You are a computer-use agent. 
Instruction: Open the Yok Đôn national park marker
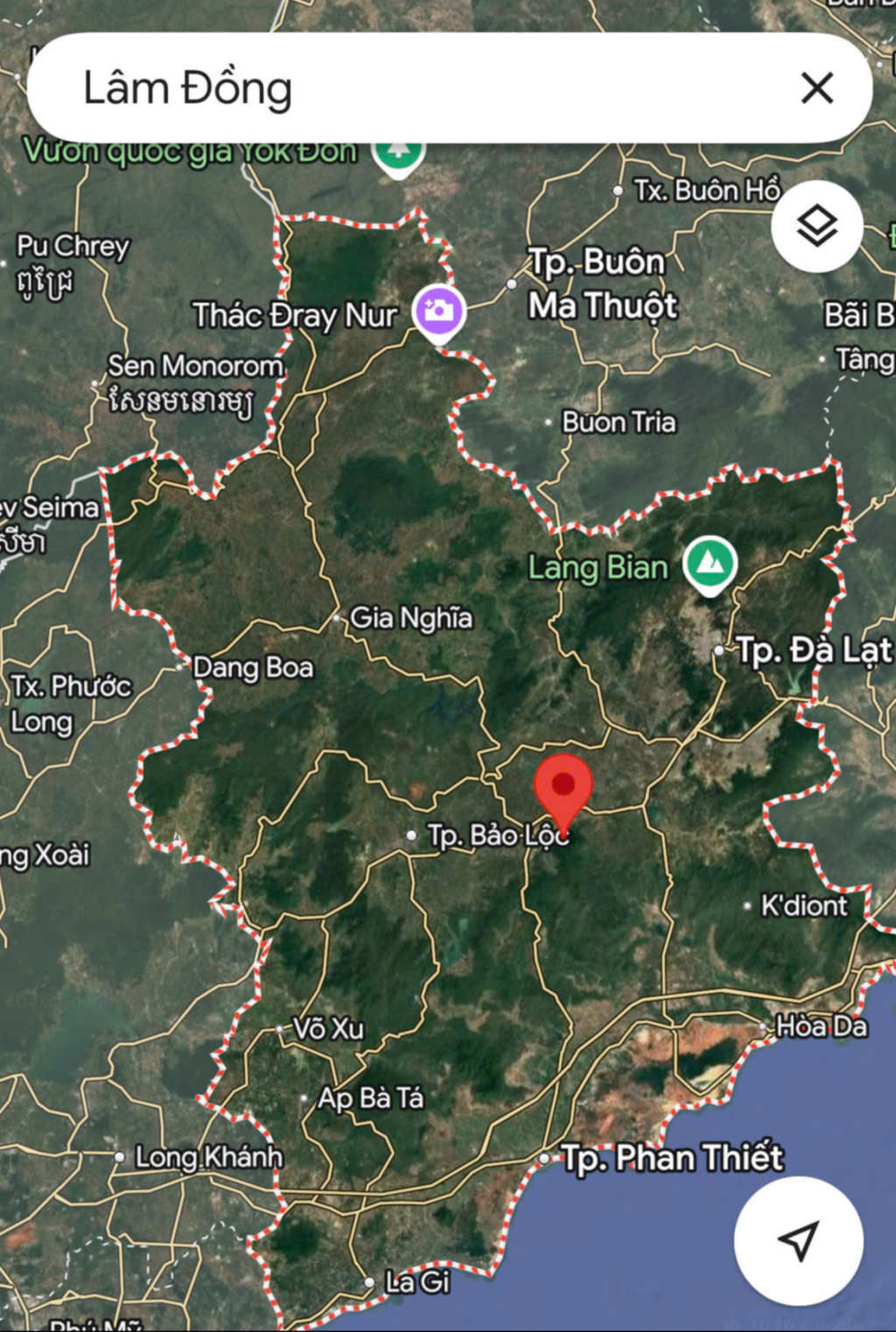pos(399,154)
